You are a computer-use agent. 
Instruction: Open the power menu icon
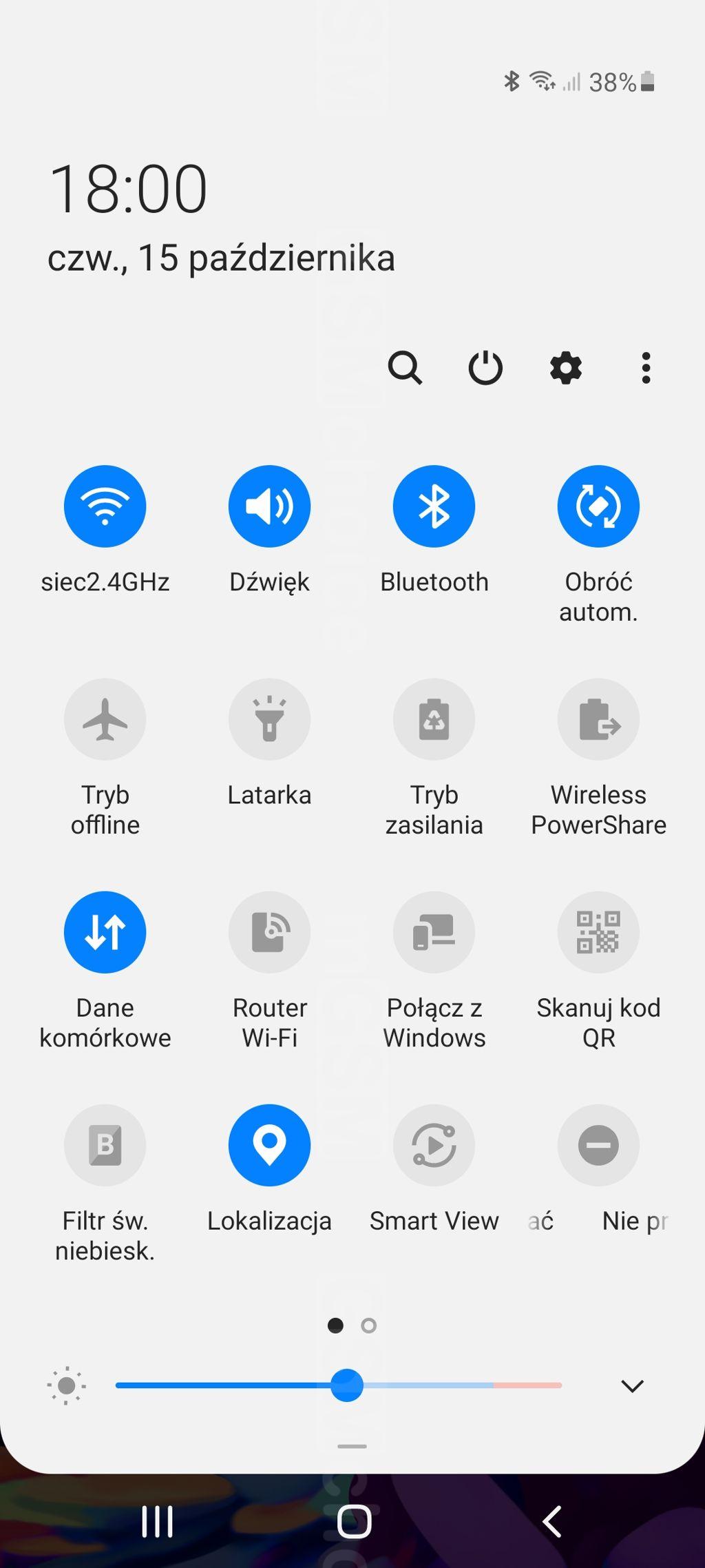tap(485, 368)
